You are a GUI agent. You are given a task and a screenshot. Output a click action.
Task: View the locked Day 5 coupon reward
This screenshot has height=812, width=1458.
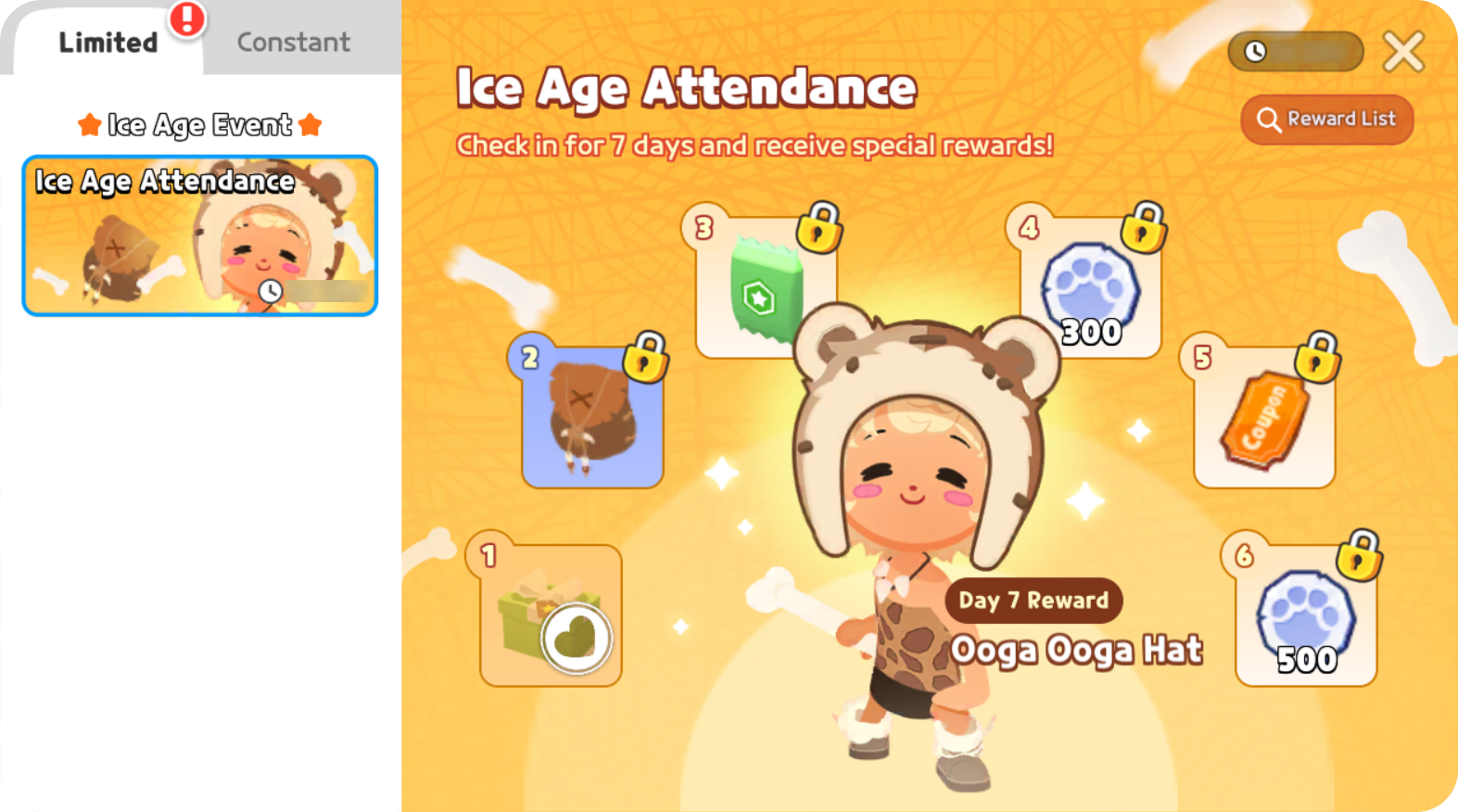point(1264,417)
